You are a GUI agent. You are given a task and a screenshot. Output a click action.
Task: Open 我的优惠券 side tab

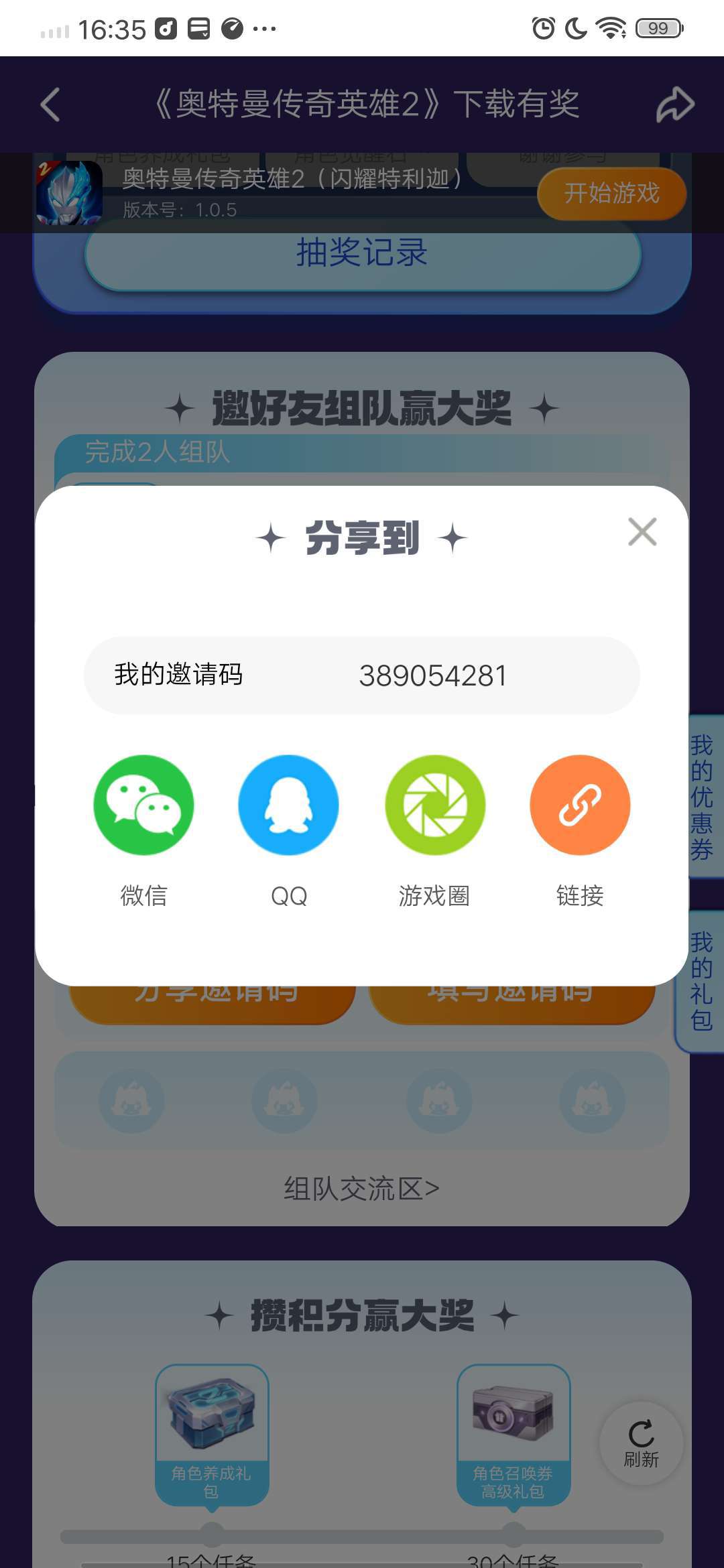click(703, 797)
